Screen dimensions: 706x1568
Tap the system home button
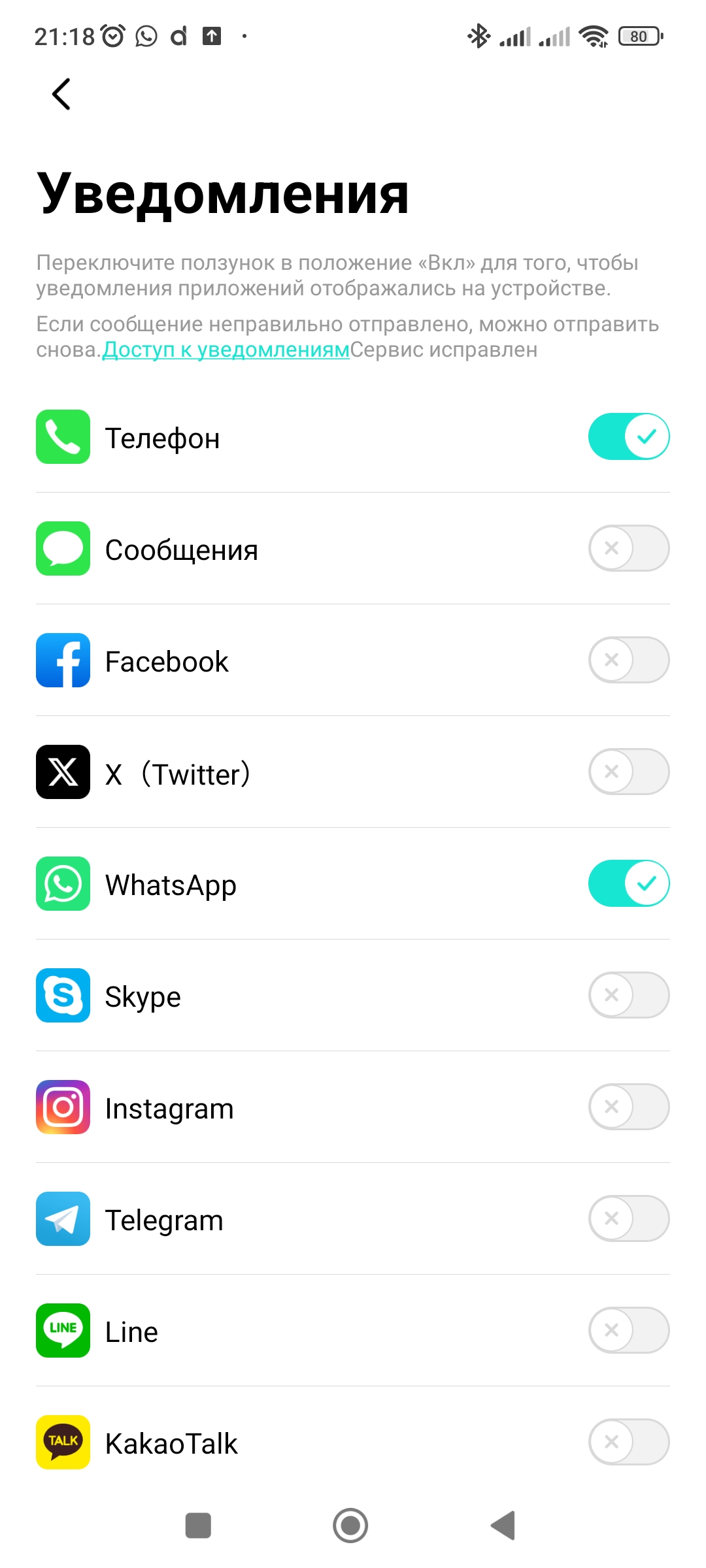click(x=350, y=1526)
